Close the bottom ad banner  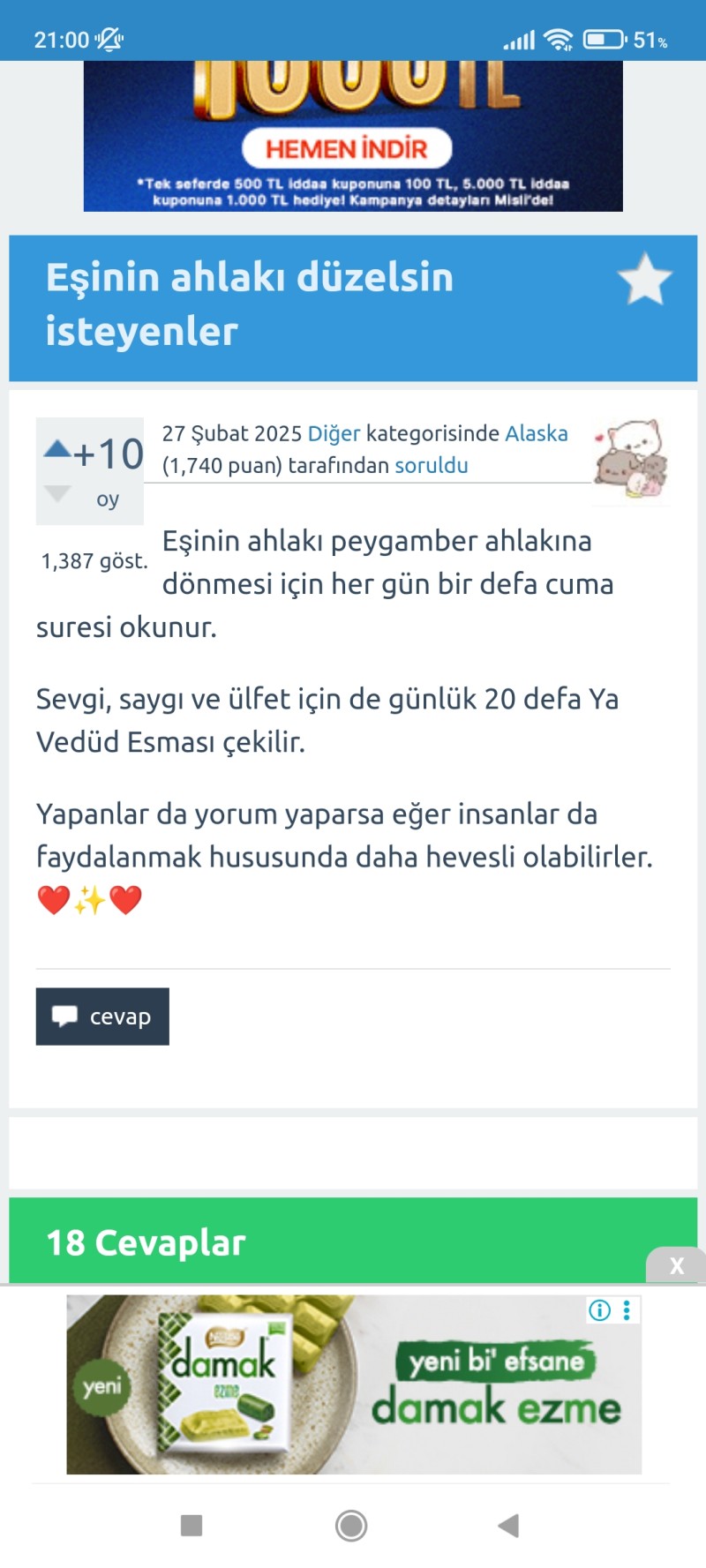pyautogui.click(x=677, y=1266)
